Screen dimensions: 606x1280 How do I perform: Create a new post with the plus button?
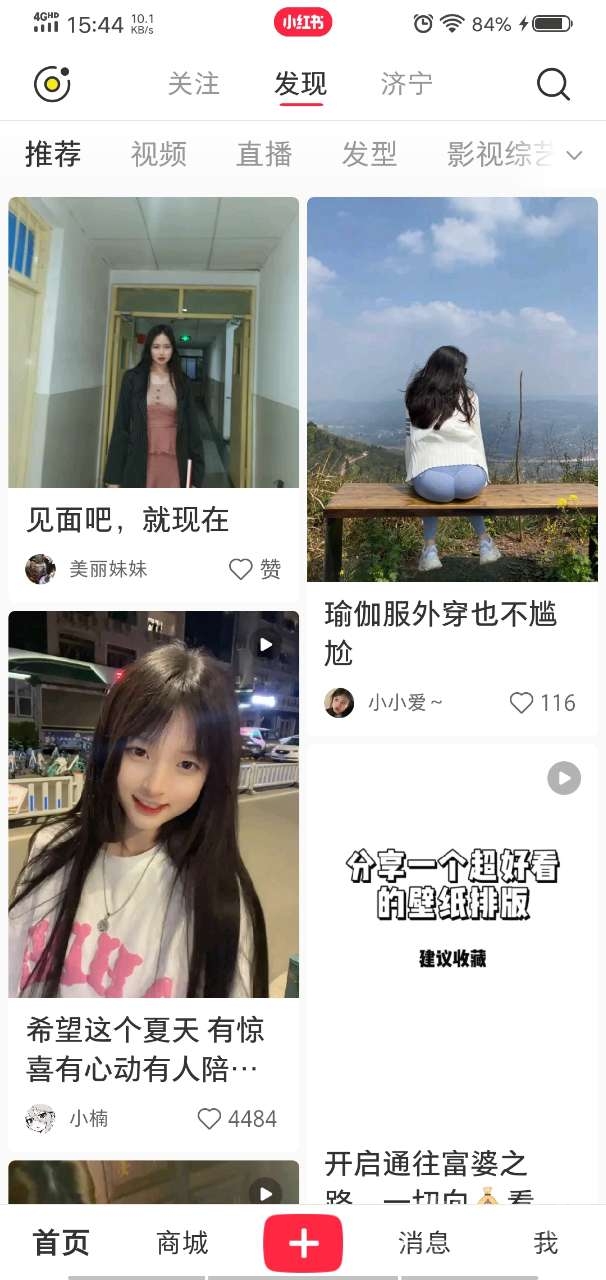(303, 1243)
